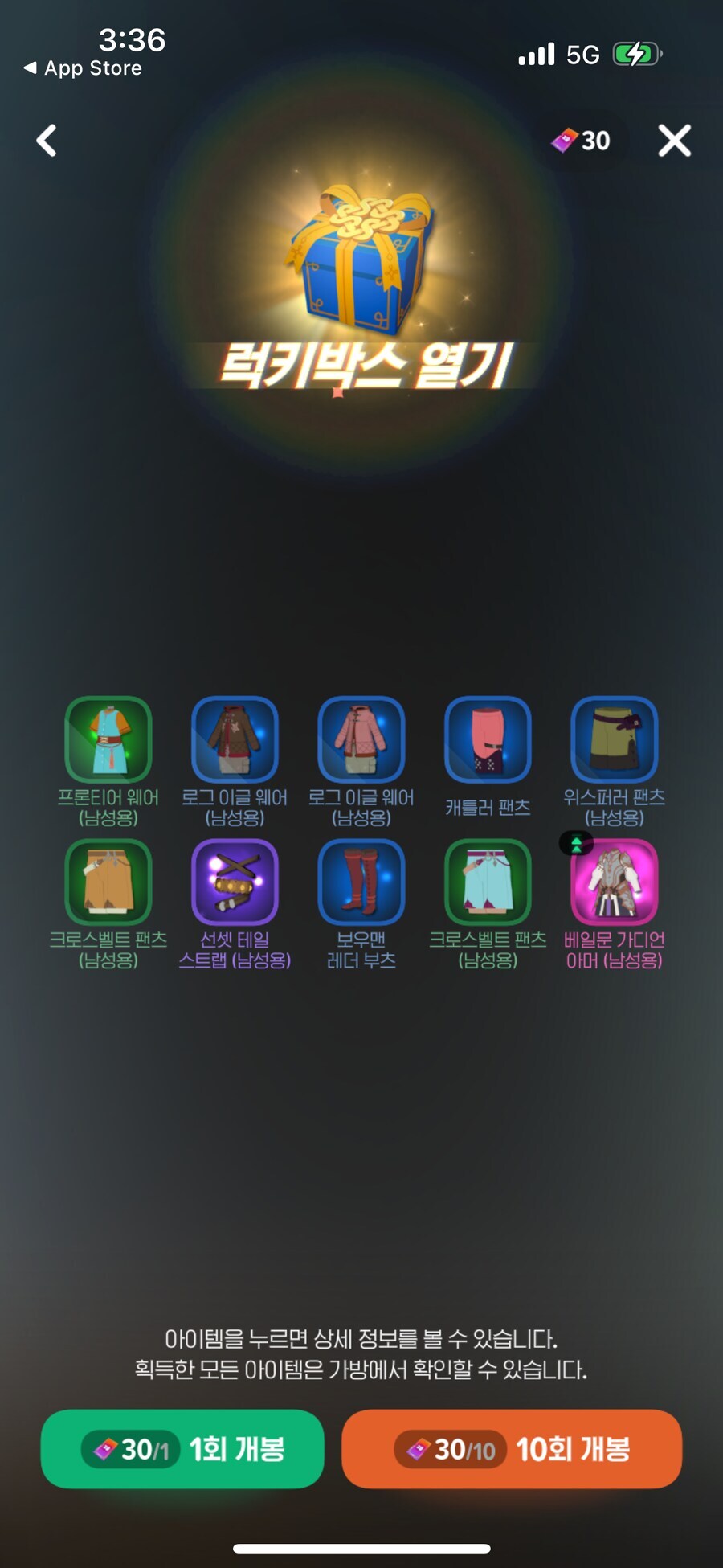The width and height of the screenshot is (723, 1568).
Task: Check the 베일문 가디언 아머 item
Action: 614,882
